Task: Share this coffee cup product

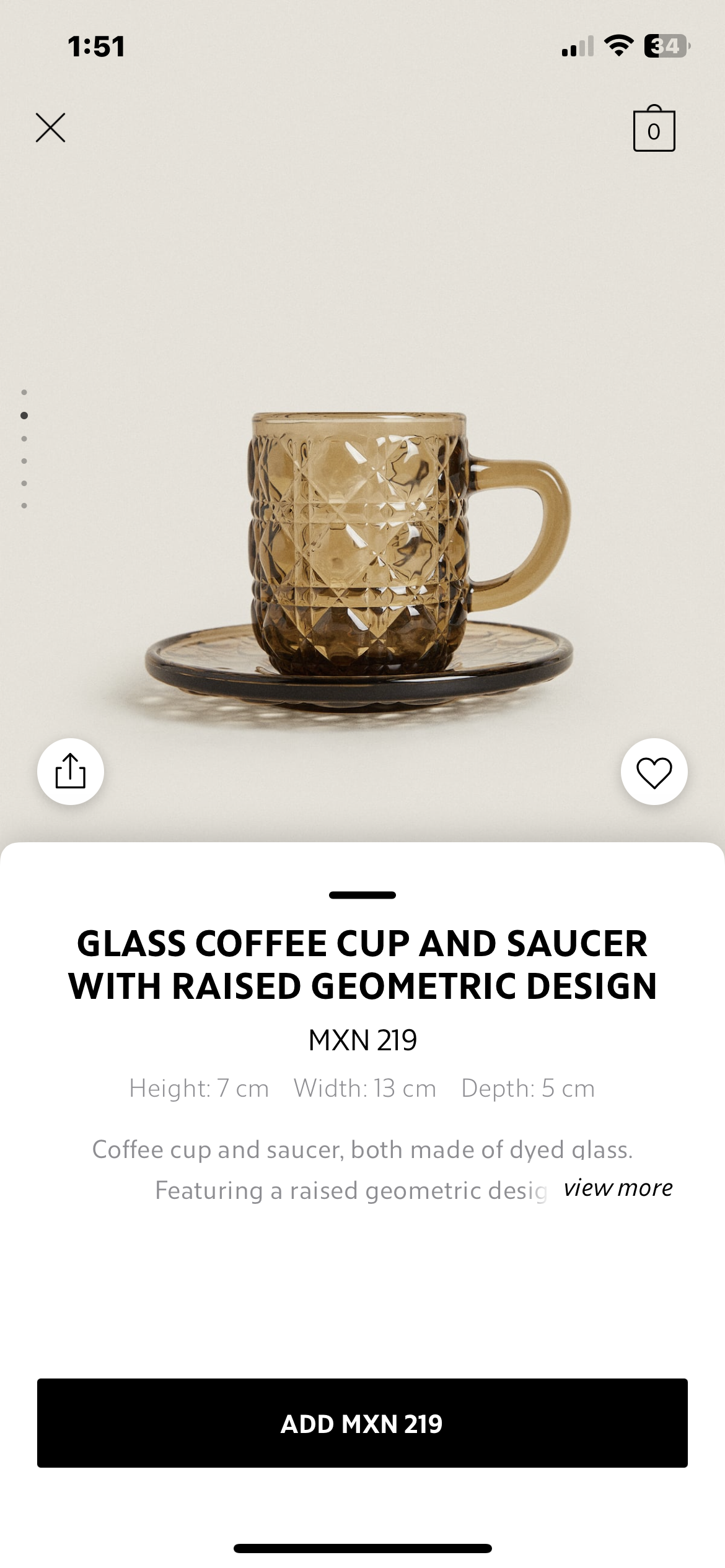Action: [71, 772]
